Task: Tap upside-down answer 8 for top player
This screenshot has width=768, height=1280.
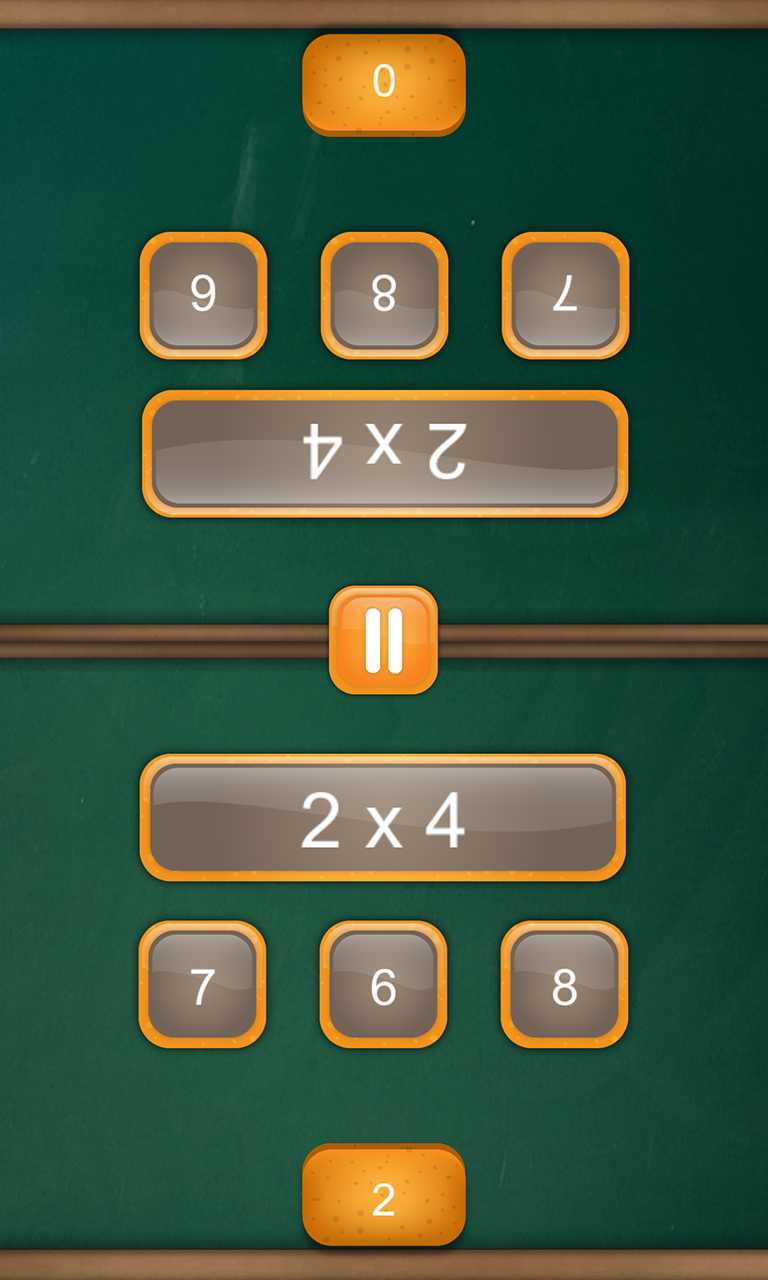Action: pyautogui.click(x=384, y=295)
